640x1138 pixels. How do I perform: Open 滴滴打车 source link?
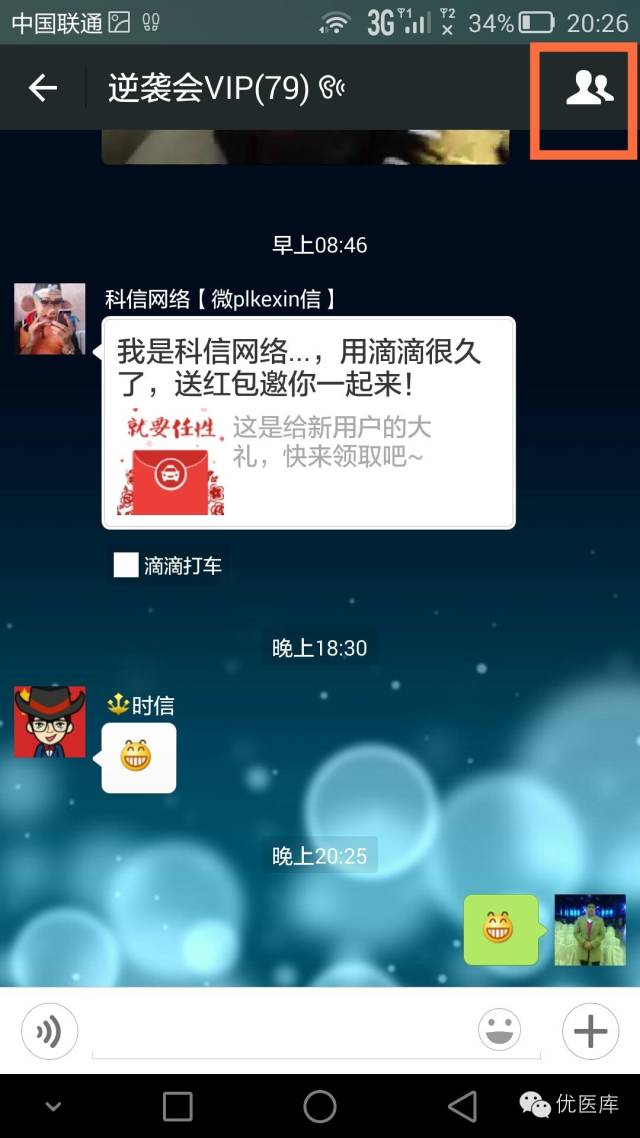(168, 566)
